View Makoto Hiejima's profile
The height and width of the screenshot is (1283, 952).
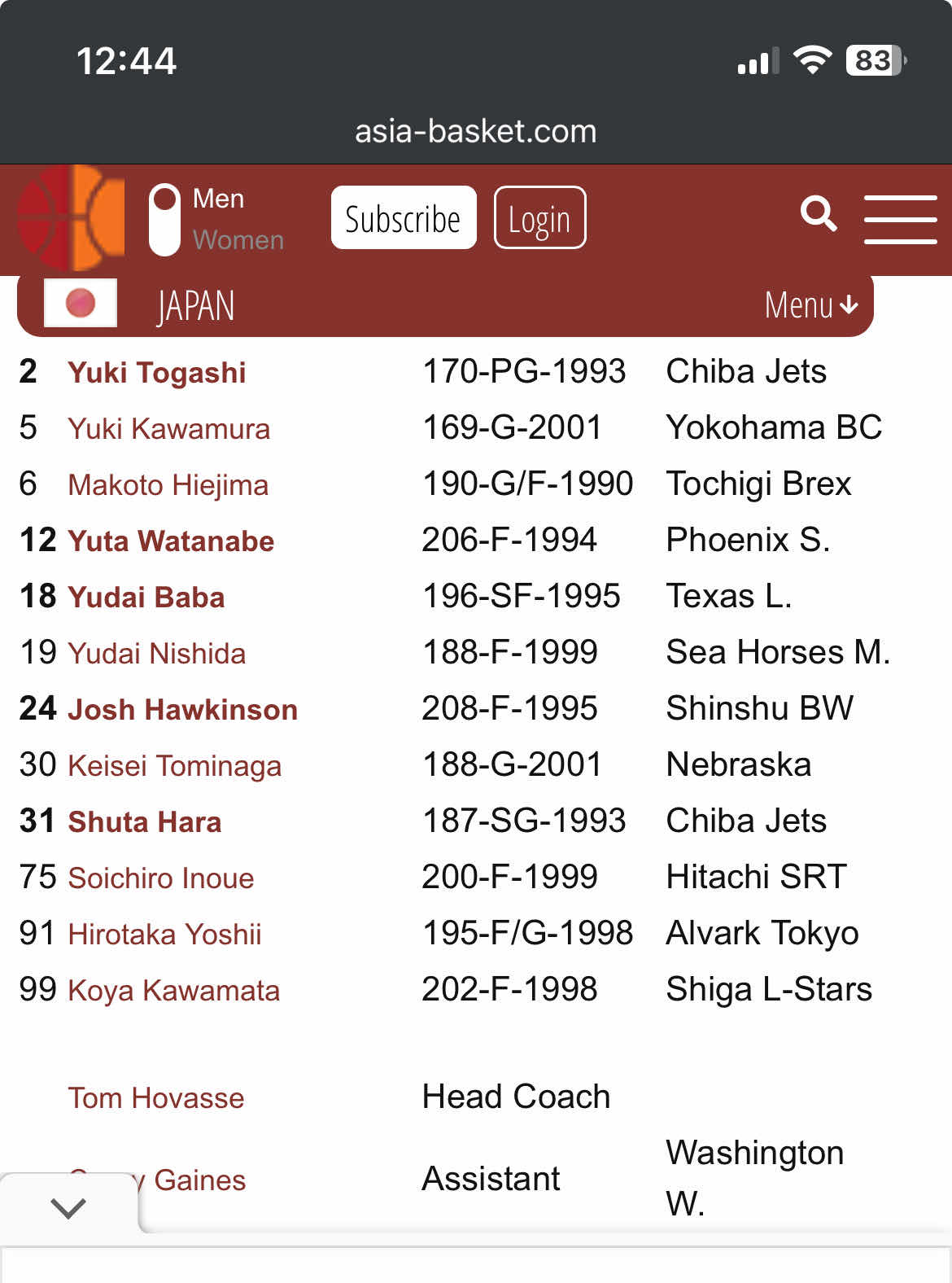pyautogui.click(x=168, y=485)
